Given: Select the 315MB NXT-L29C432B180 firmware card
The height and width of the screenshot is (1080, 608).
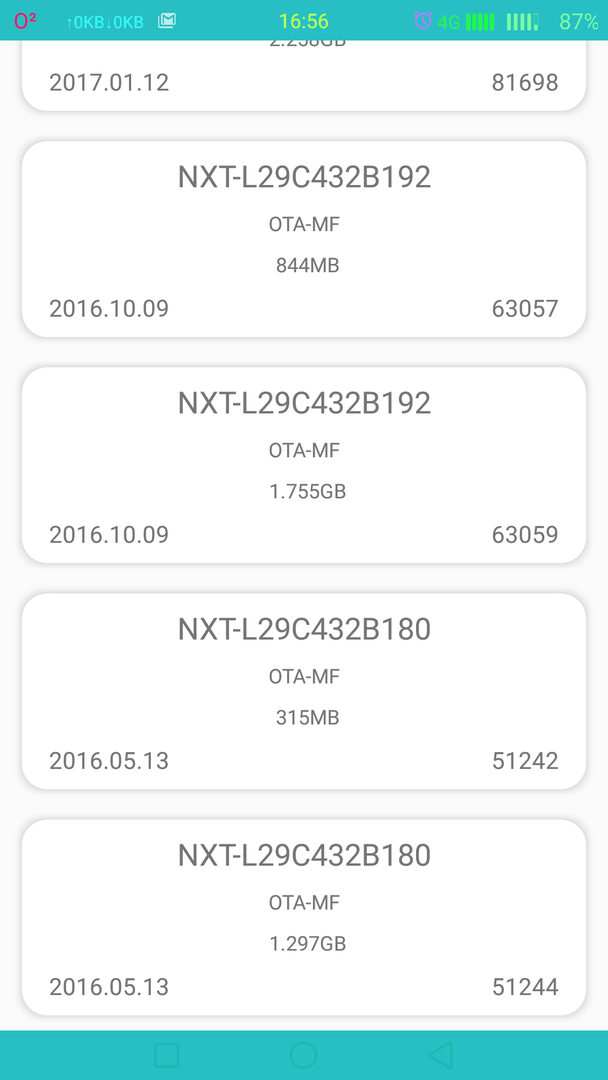Looking at the screenshot, I should (304, 691).
